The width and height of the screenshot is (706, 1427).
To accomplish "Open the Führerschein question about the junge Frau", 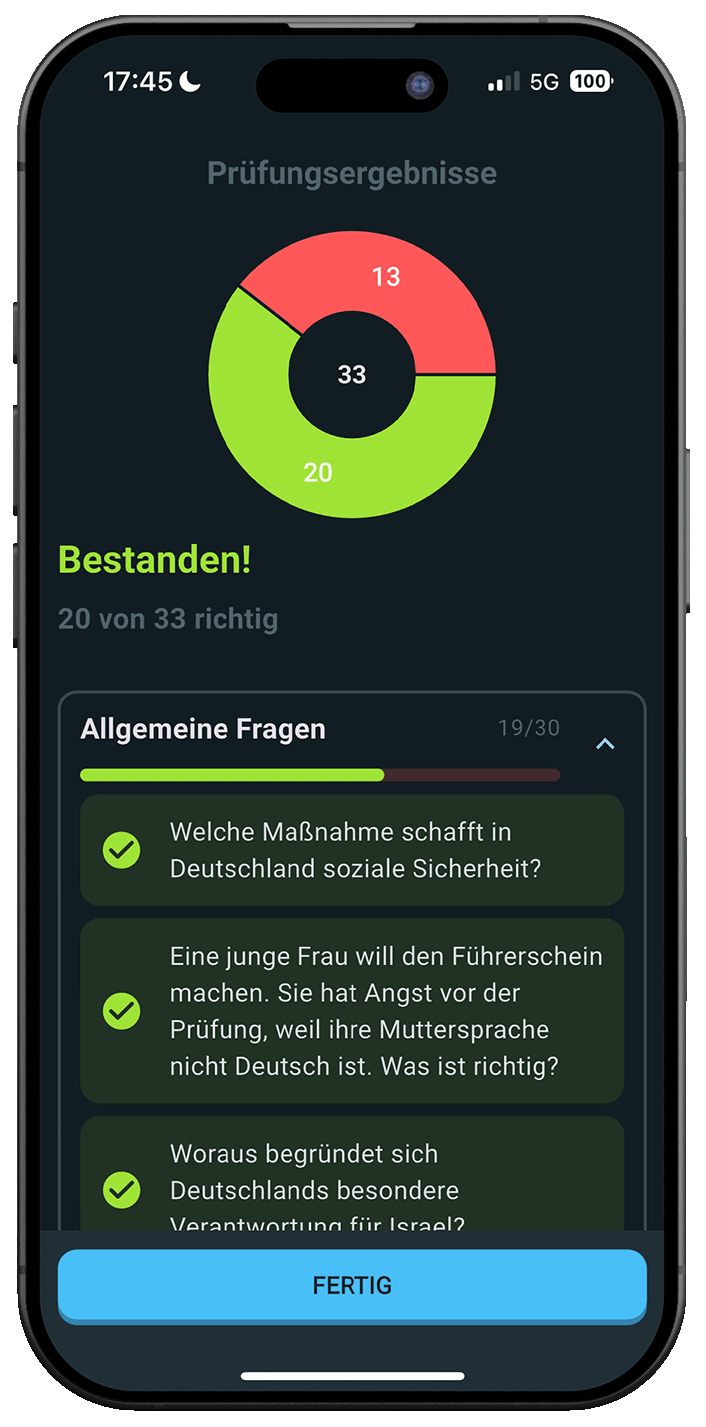I will (x=352, y=1011).
